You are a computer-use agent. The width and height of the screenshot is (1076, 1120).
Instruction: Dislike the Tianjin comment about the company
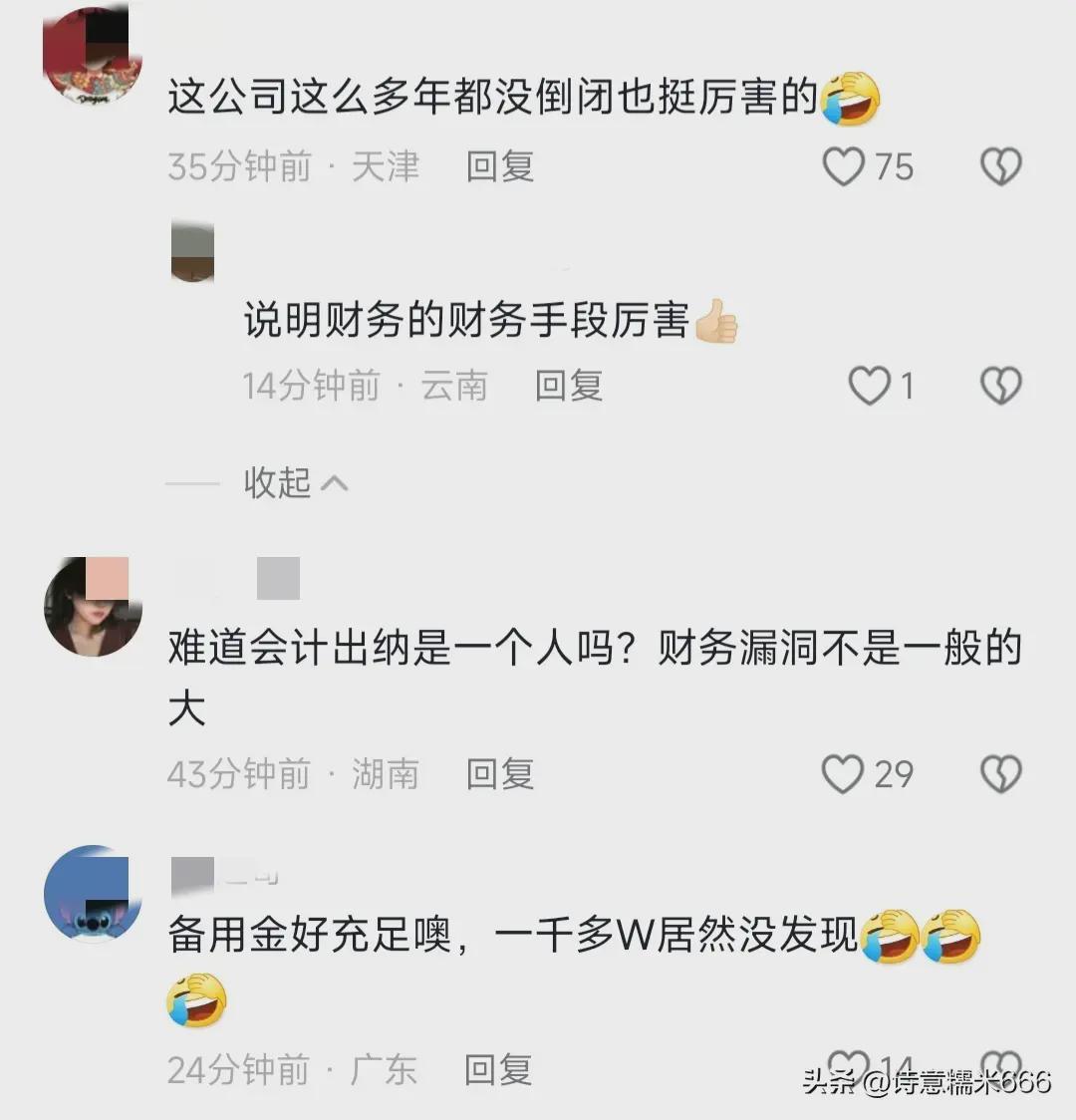pos(1000,166)
